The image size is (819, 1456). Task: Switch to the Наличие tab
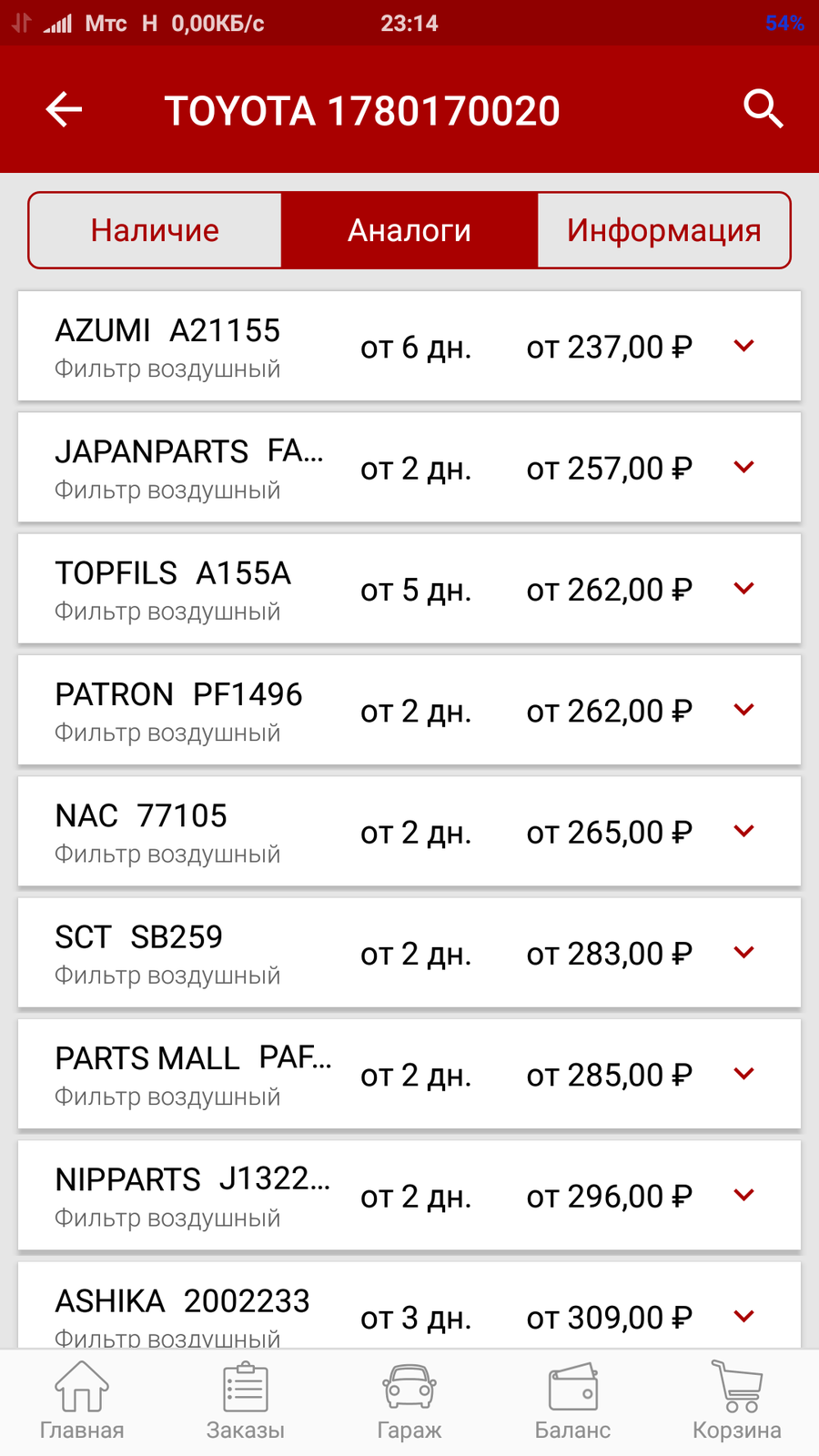(x=155, y=230)
